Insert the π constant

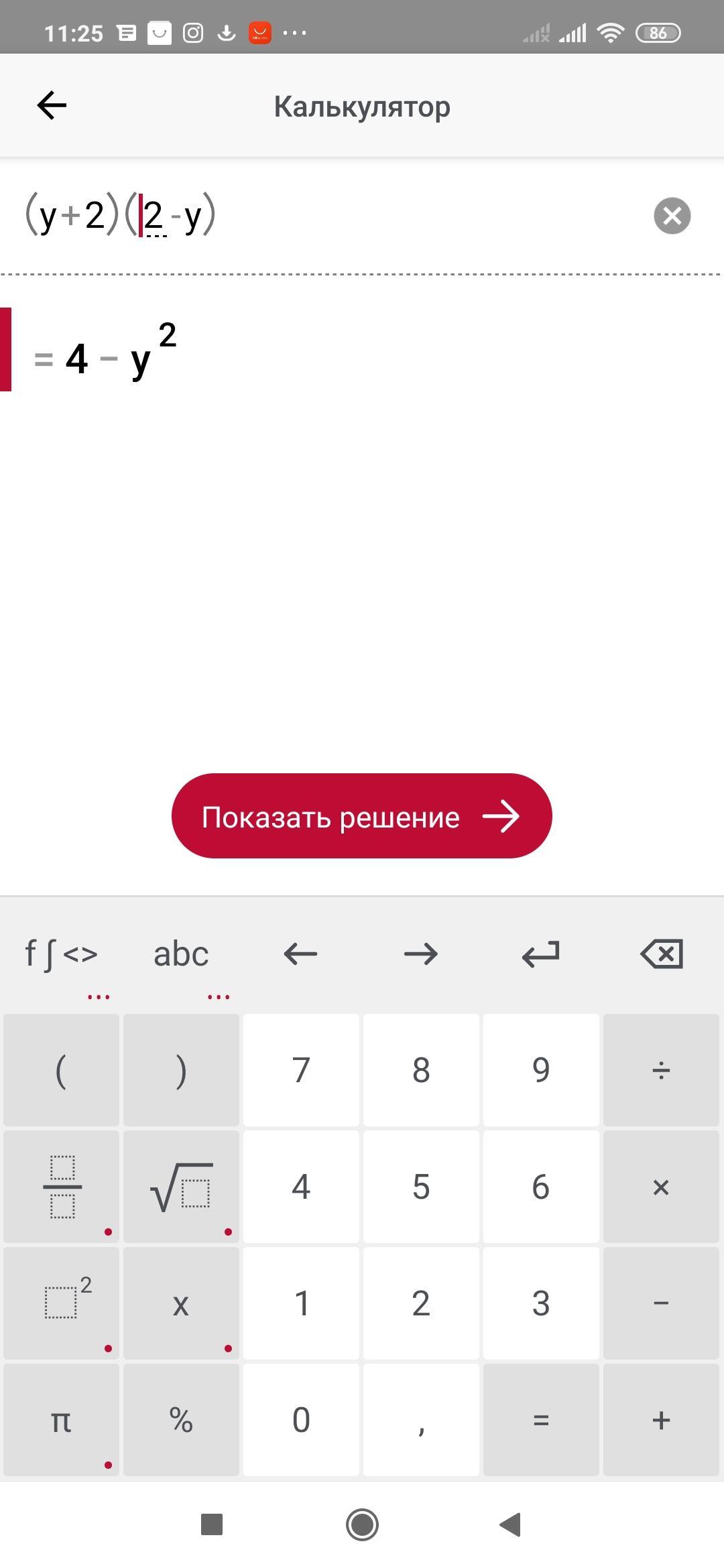click(x=61, y=1420)
